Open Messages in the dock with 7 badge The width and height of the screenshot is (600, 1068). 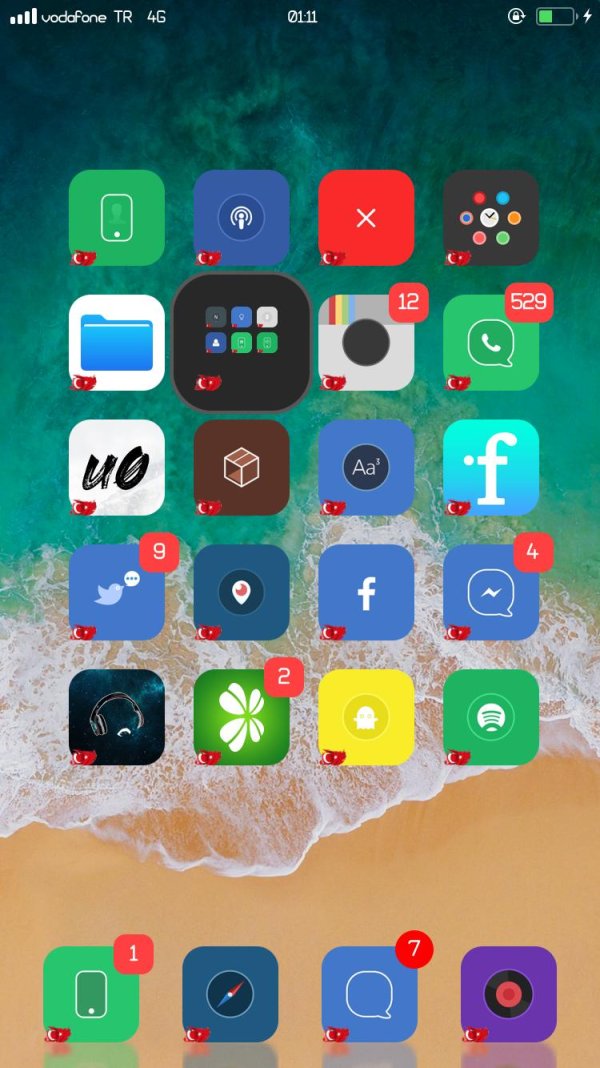tap(369, 994)
